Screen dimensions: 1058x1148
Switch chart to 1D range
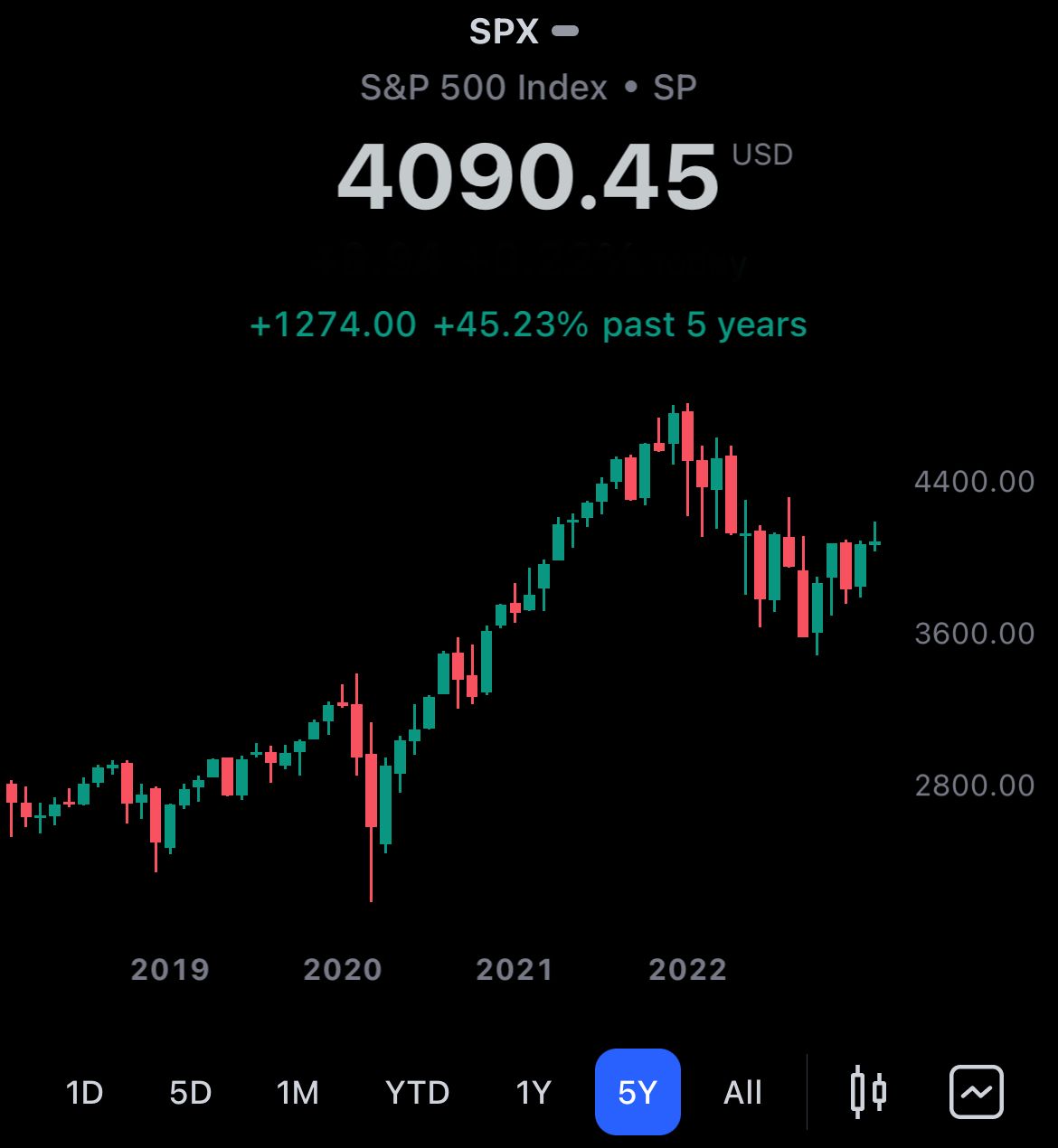[x=85, y=1093]
